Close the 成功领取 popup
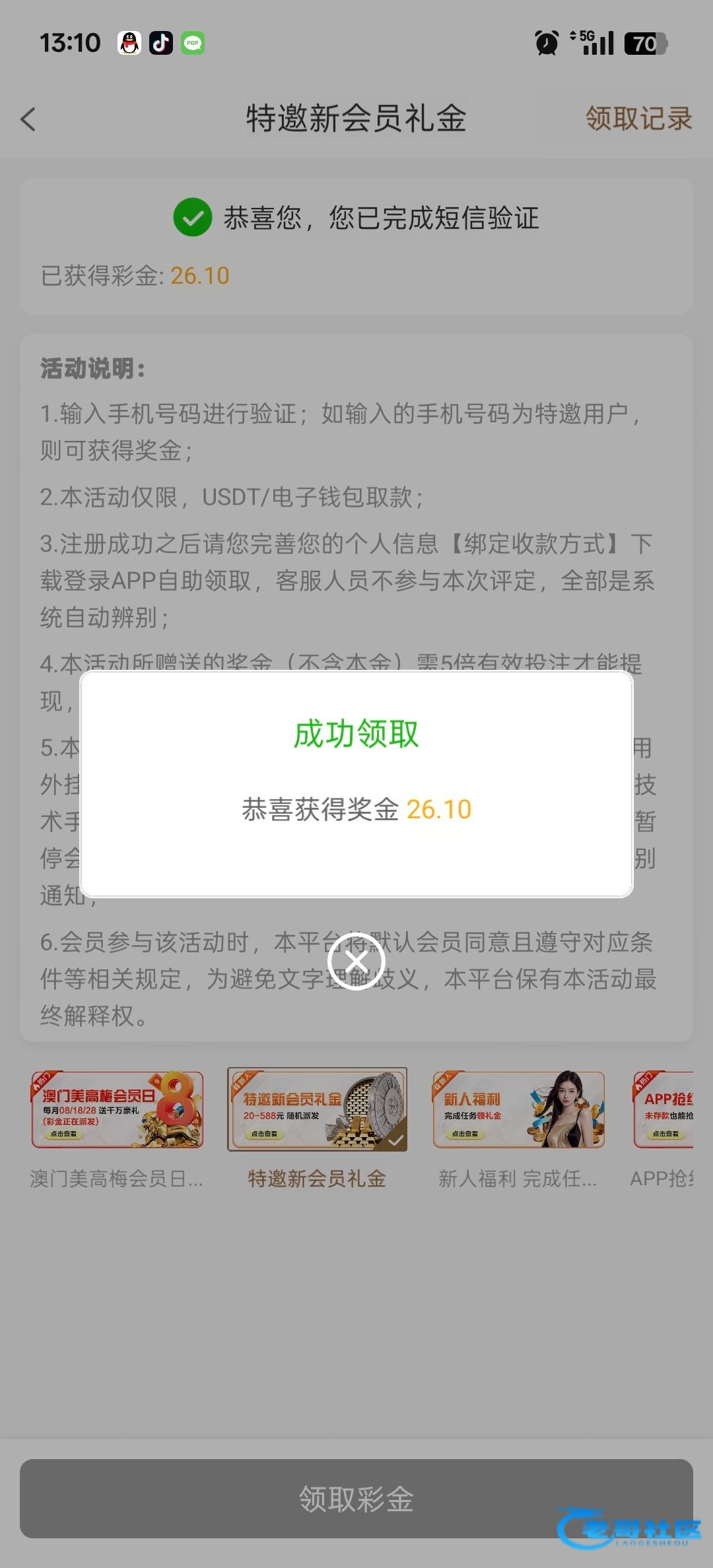Viewport: 713px width, 1568px height. 356,961
